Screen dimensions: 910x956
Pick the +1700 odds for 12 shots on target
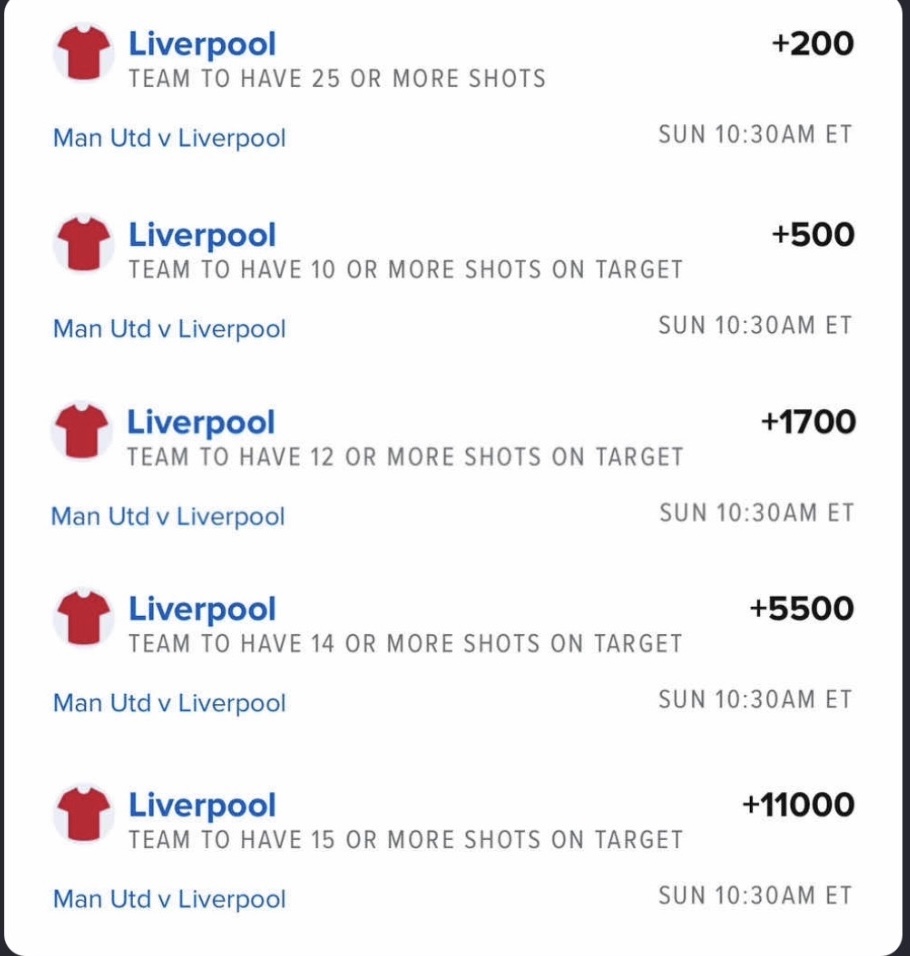808,422
